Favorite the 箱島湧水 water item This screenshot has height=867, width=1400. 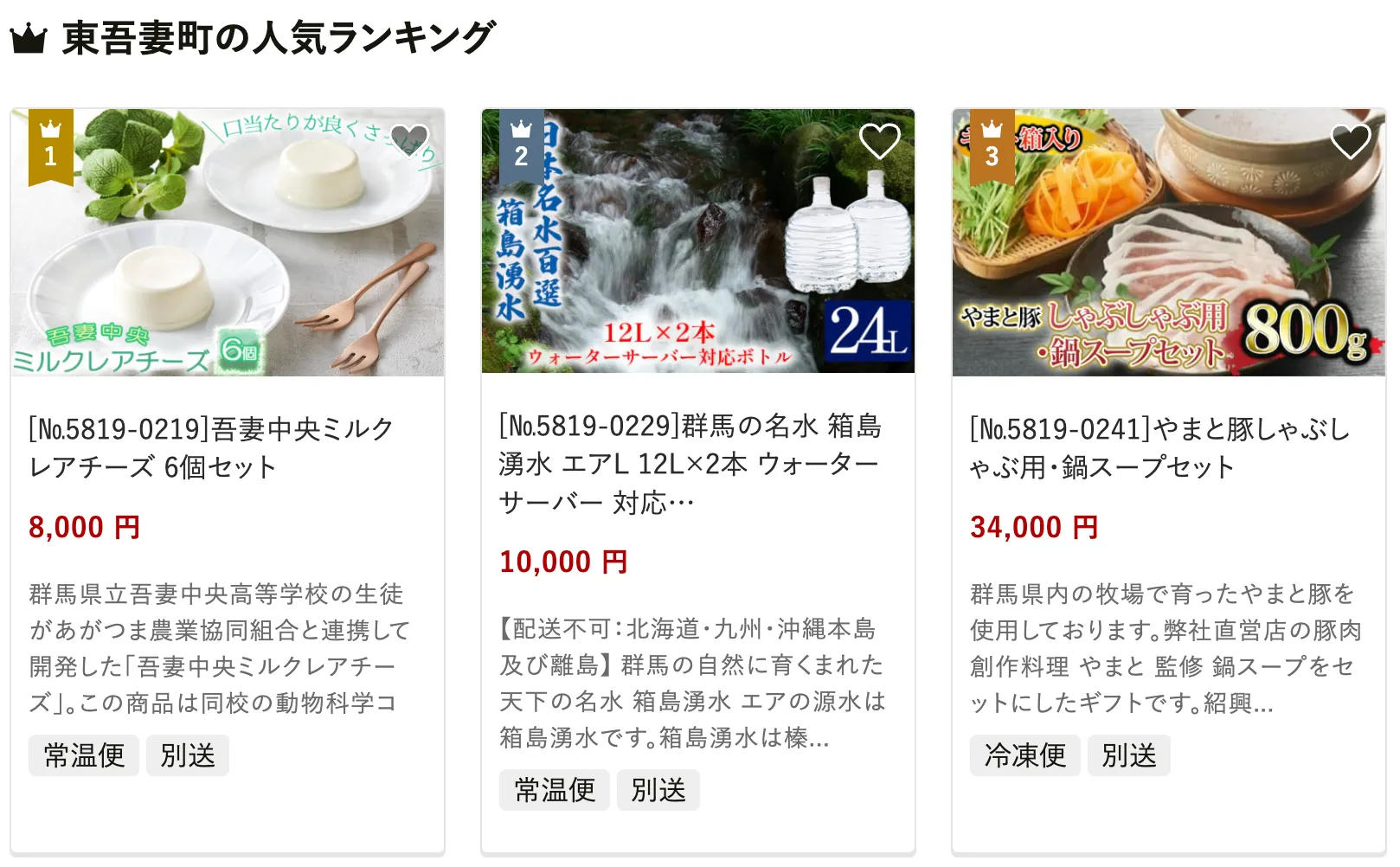(x=879, y=141)
